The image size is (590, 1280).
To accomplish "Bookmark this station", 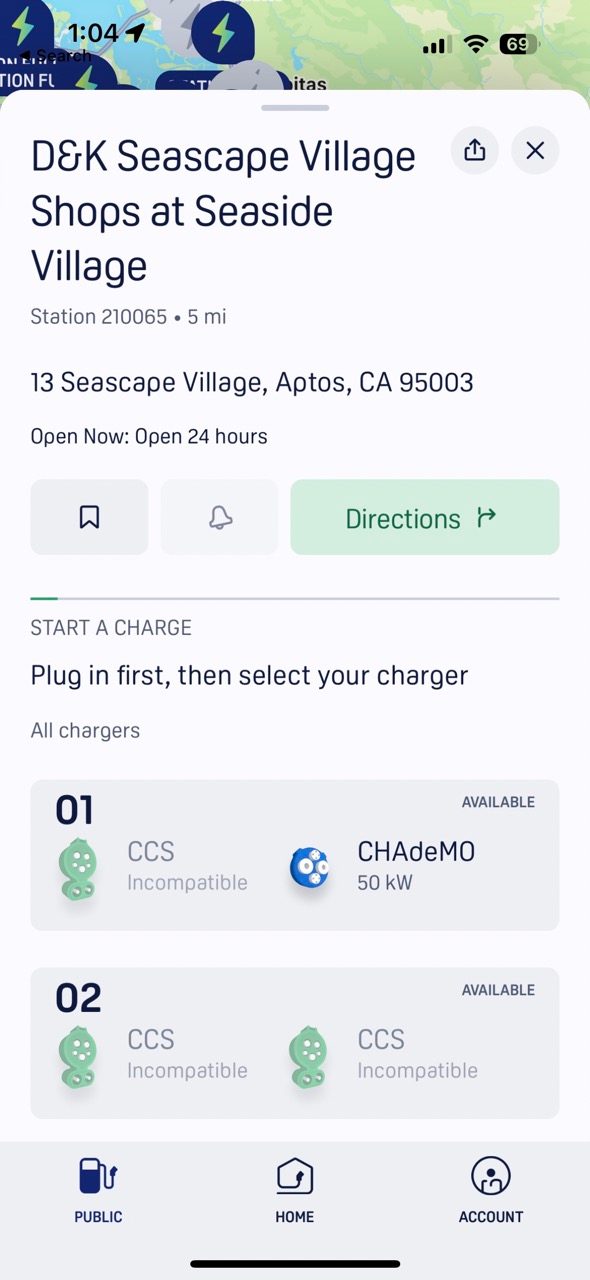I will point(89,517).
